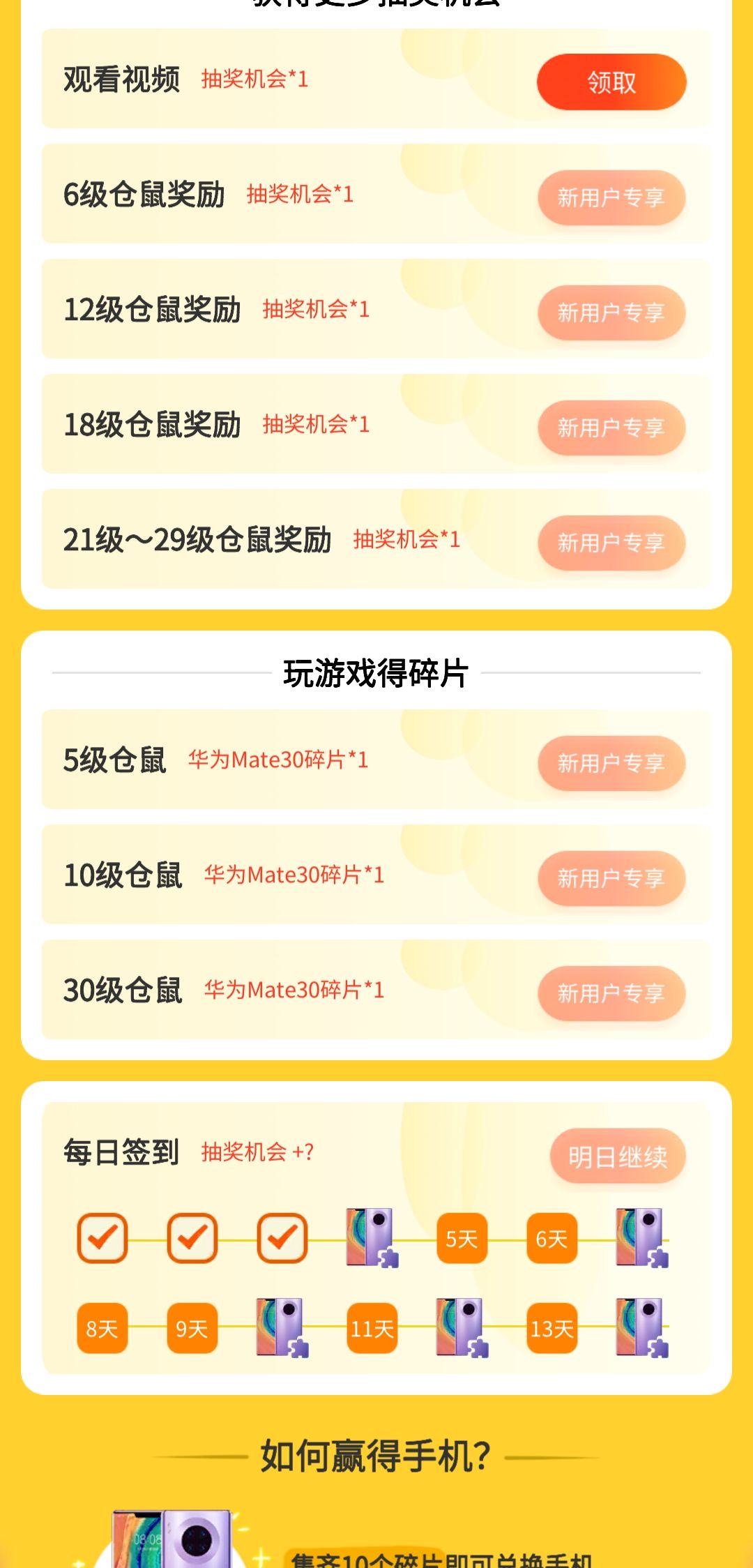
Task: Click the day-10 phone fragment reward icon
Action: [282, 1325]
